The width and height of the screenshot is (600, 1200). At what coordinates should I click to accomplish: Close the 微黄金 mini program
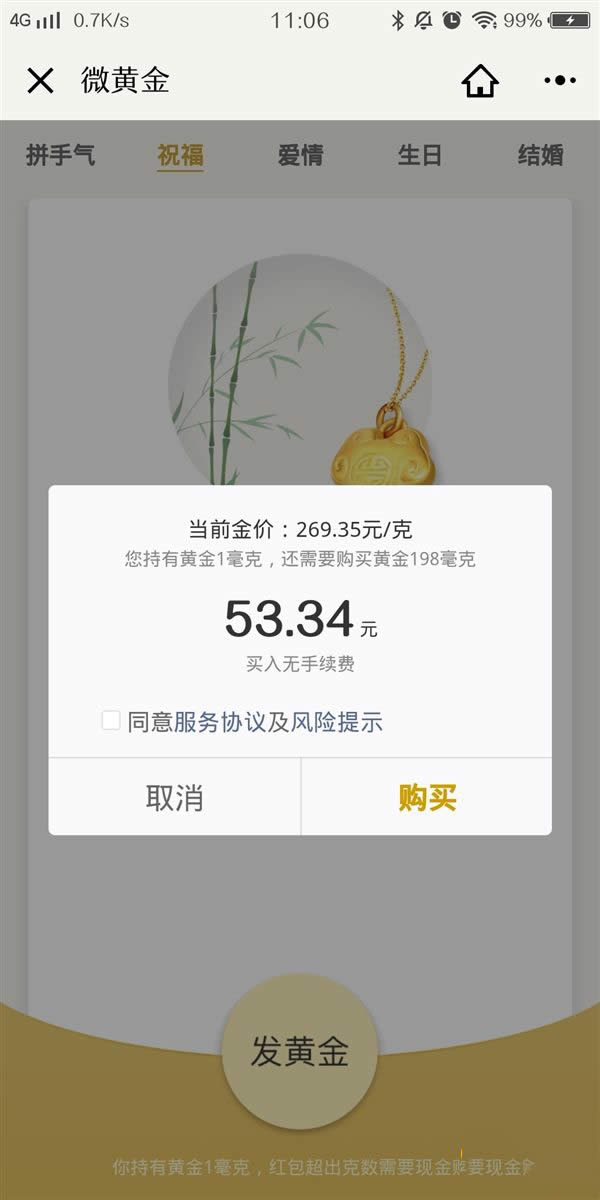pos(40,81)
